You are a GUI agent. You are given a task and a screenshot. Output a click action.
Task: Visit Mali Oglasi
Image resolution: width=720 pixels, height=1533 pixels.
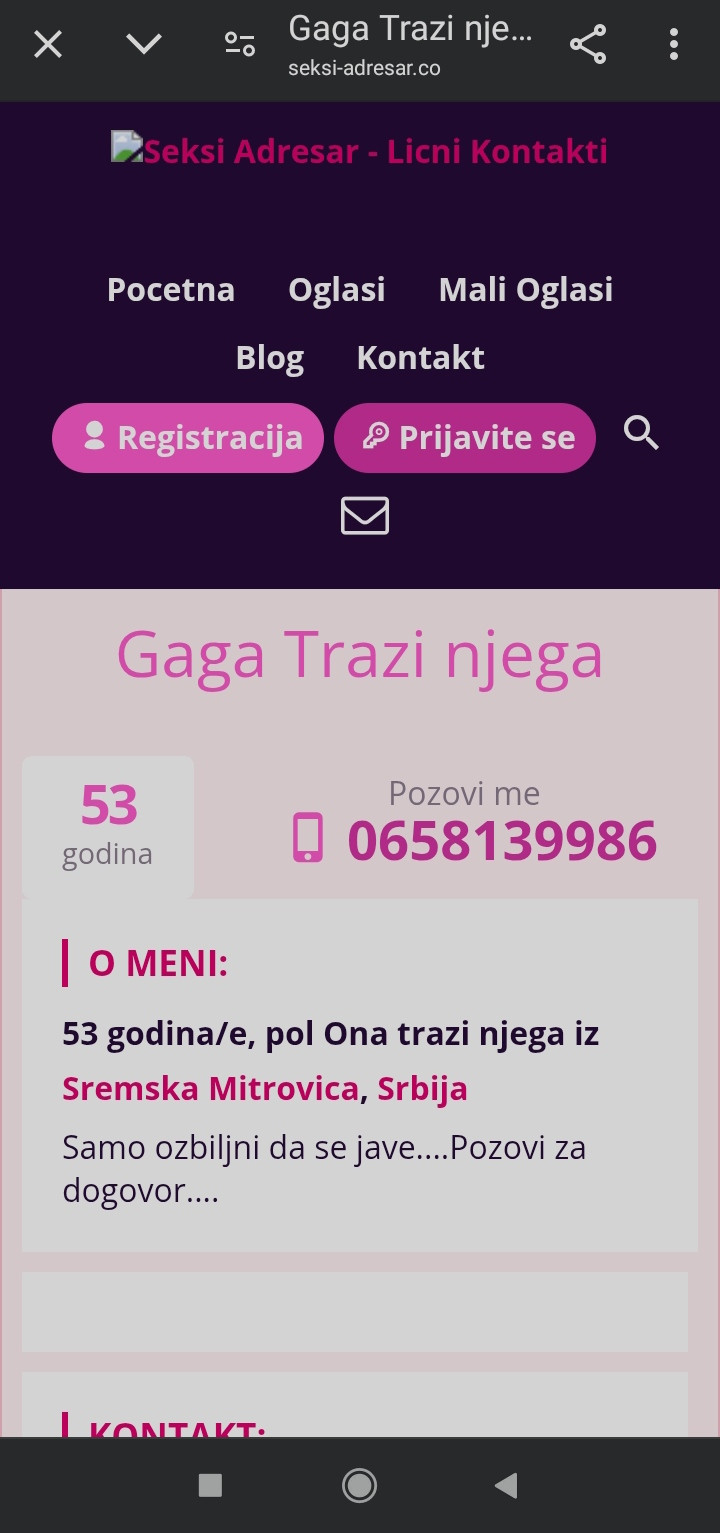tap(526, 290)
